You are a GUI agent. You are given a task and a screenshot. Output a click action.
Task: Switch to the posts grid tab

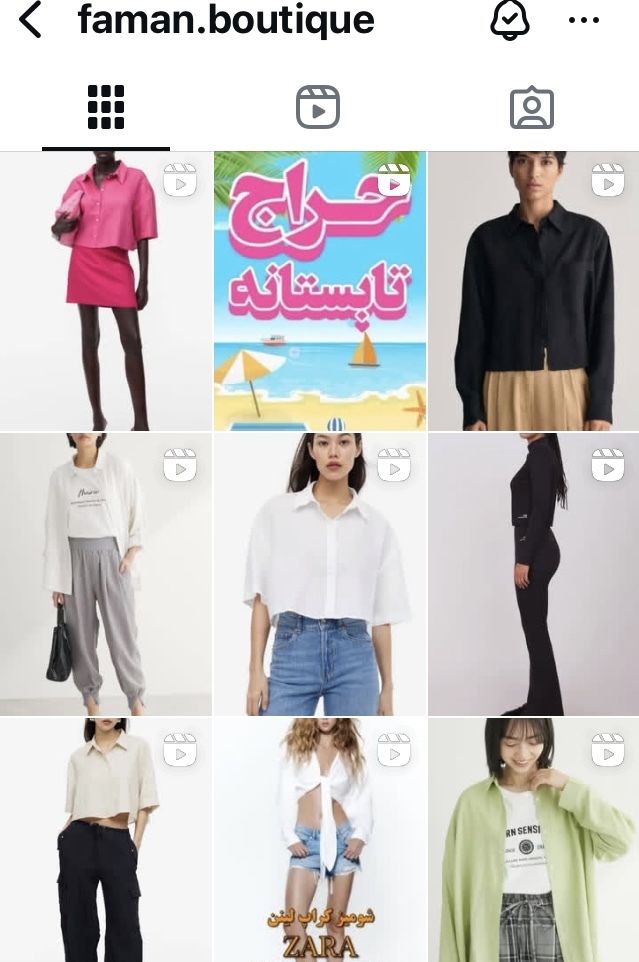click(106, 107)
